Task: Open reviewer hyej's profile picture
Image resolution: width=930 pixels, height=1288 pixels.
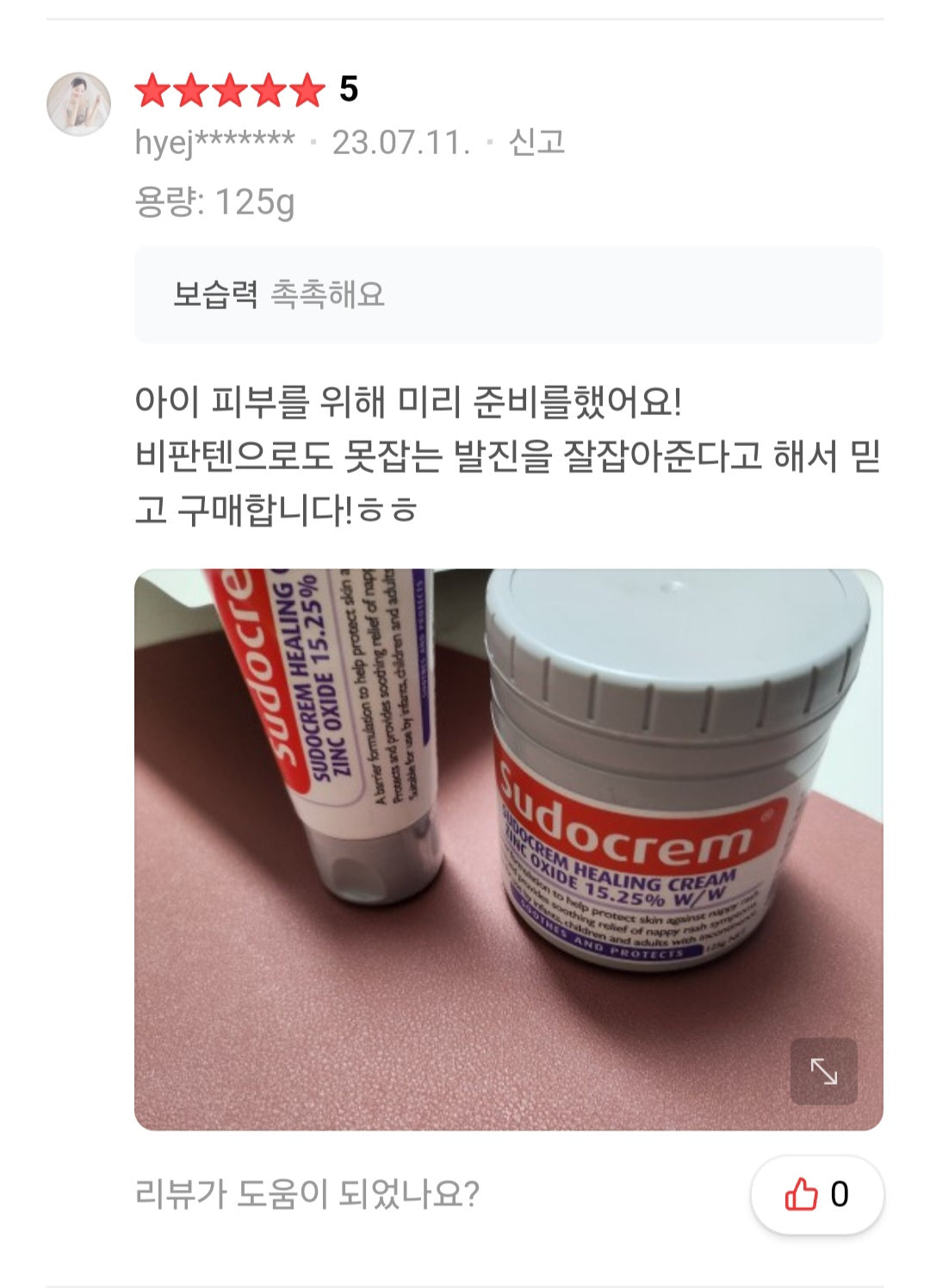Action: pos(78,104)
